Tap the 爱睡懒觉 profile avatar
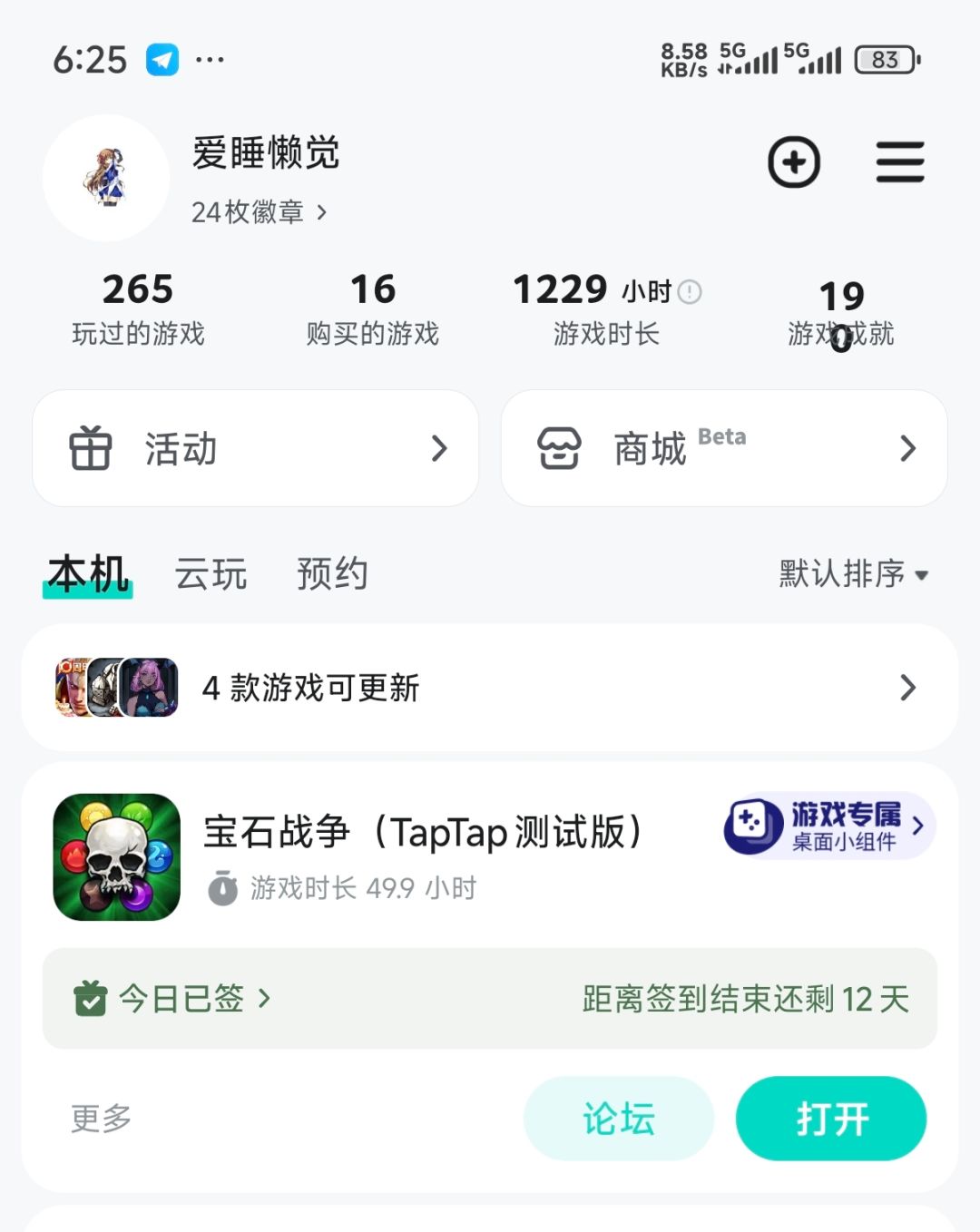Screen dimensions: 980x1232 [106, 179]
